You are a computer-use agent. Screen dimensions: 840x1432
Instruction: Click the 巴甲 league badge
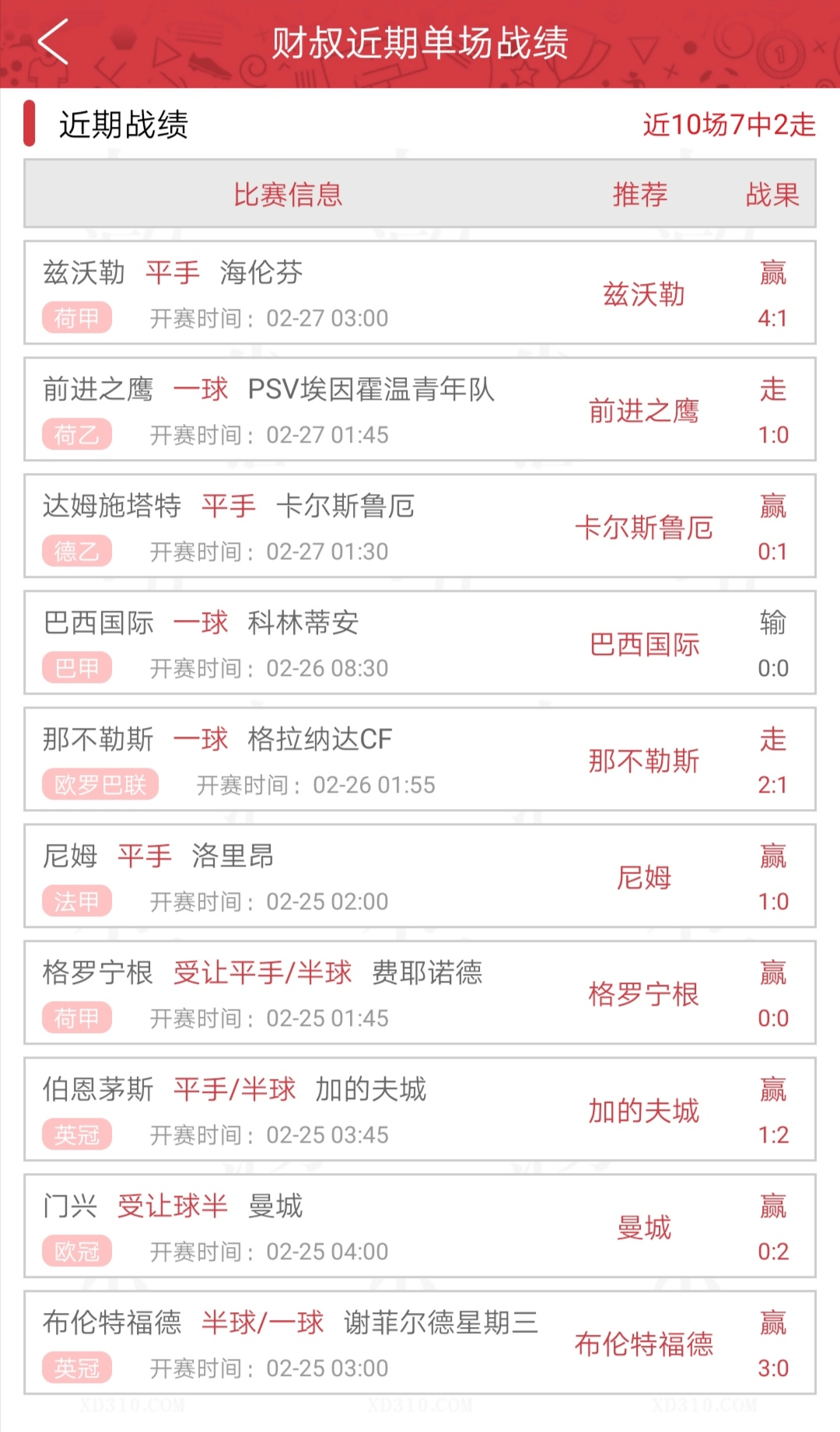point(75,667)
